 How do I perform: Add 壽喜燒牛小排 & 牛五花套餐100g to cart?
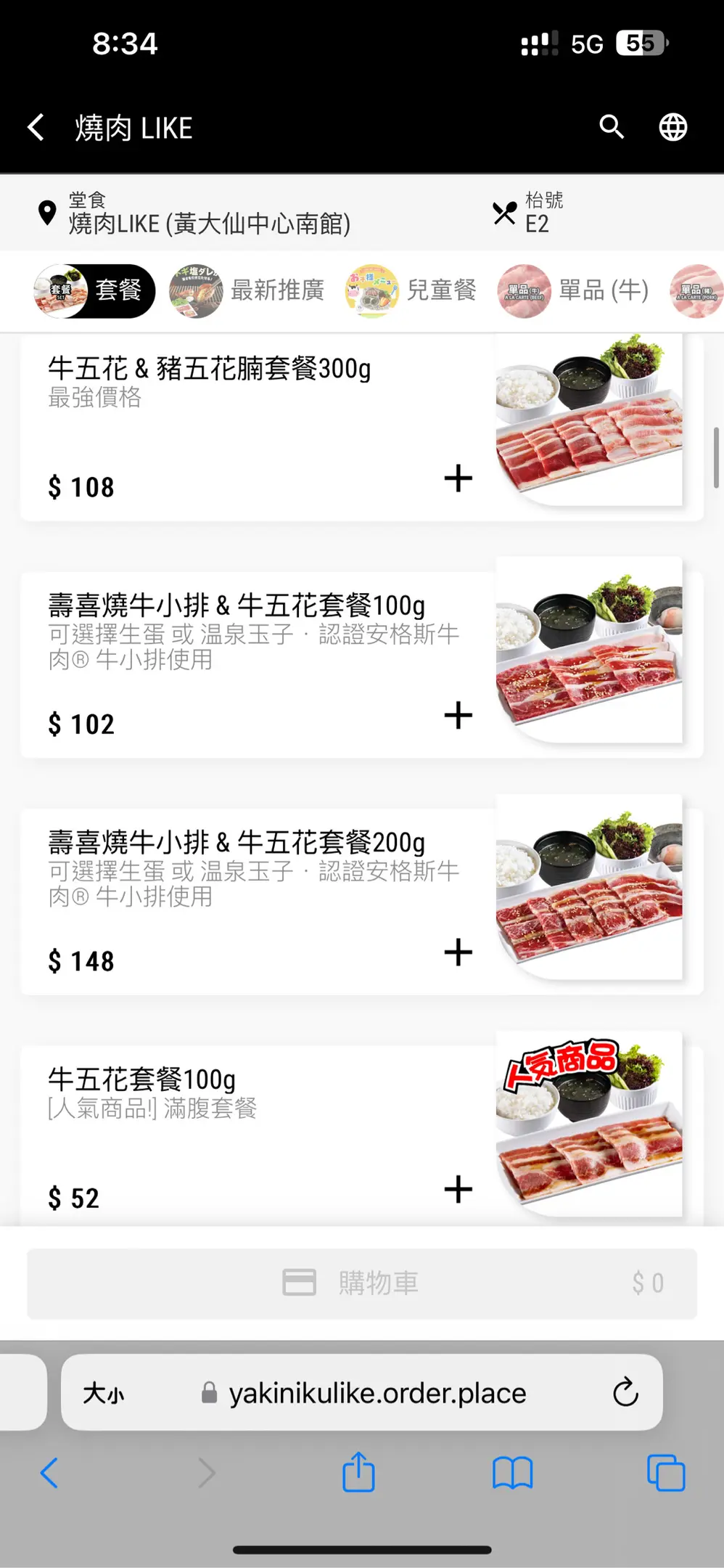click(x=458, y=716)
